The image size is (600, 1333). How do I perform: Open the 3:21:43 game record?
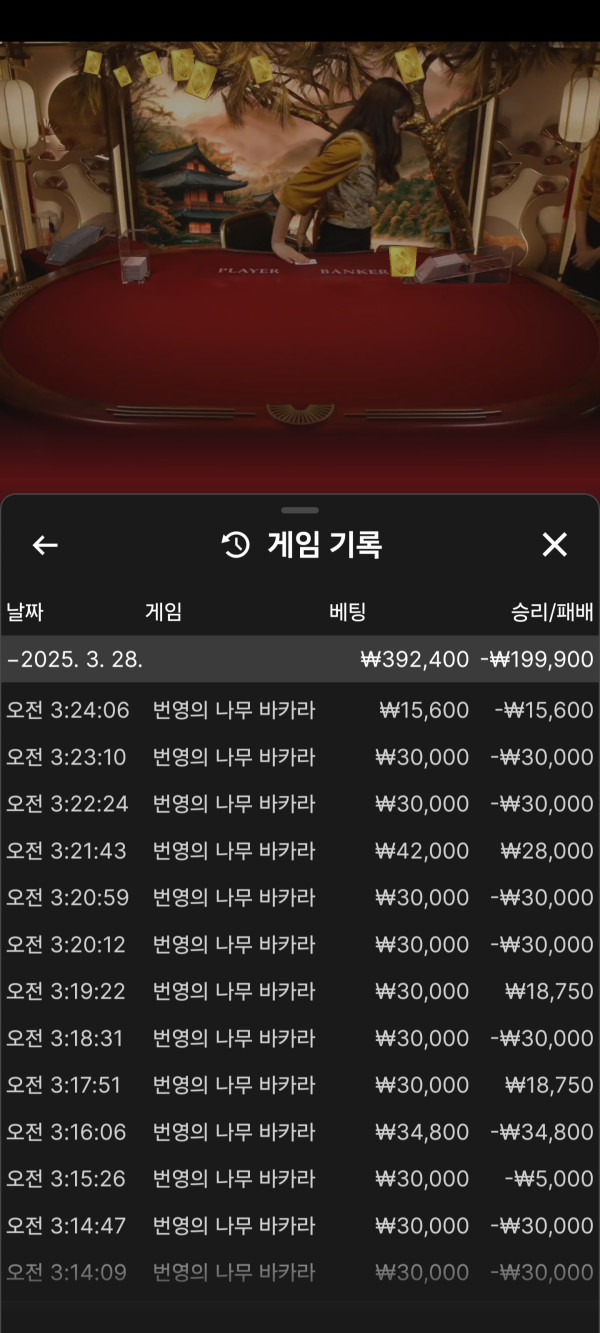300,851
